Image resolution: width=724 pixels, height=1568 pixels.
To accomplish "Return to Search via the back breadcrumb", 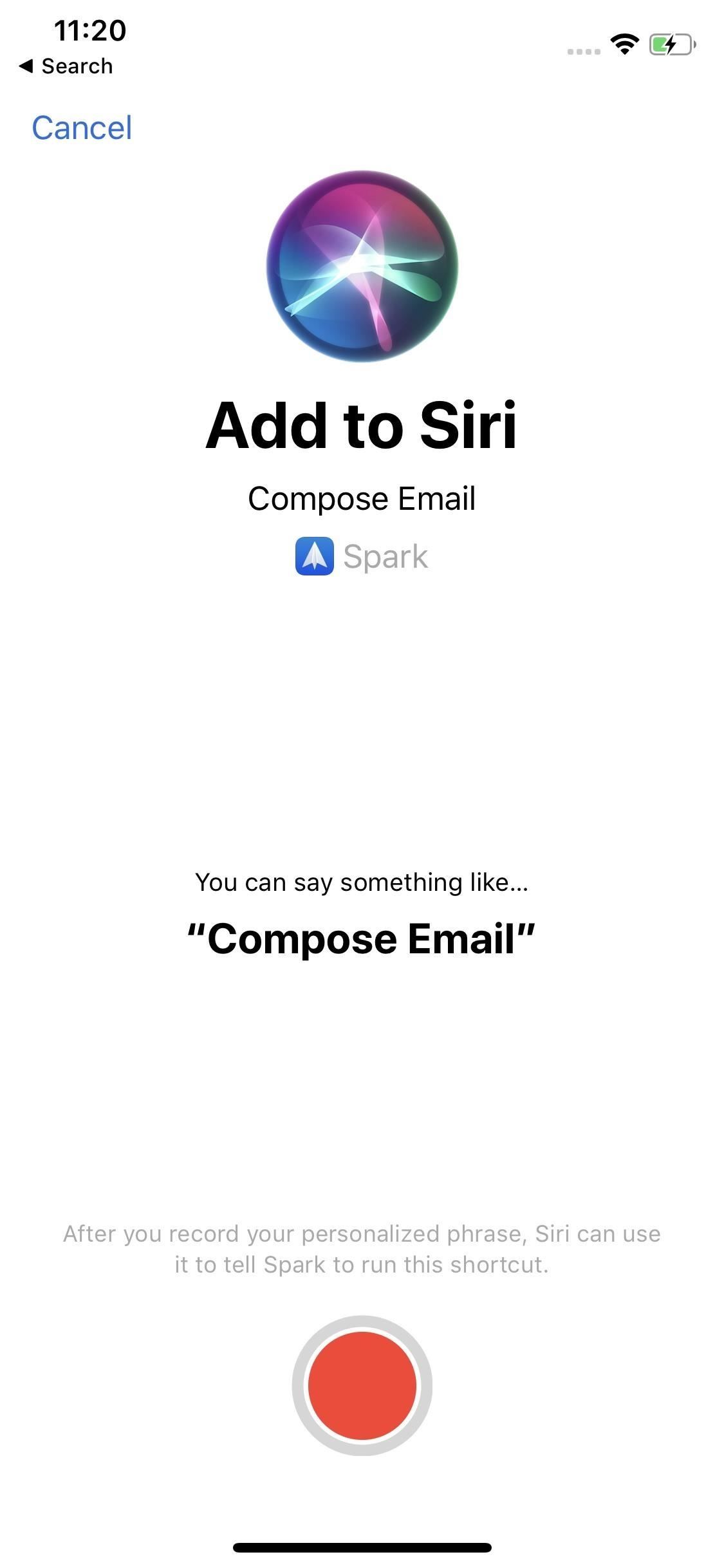I will [66, 66].
